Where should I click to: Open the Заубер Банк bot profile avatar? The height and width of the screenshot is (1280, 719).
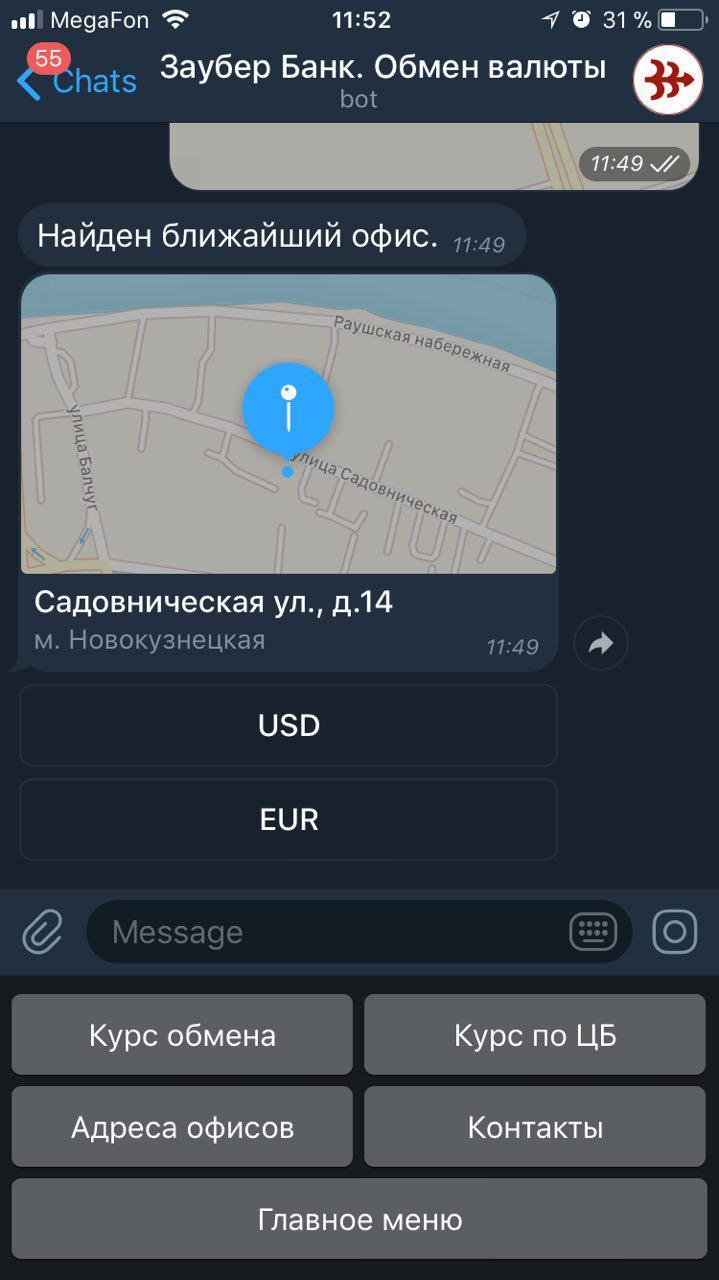pos(668,80)
